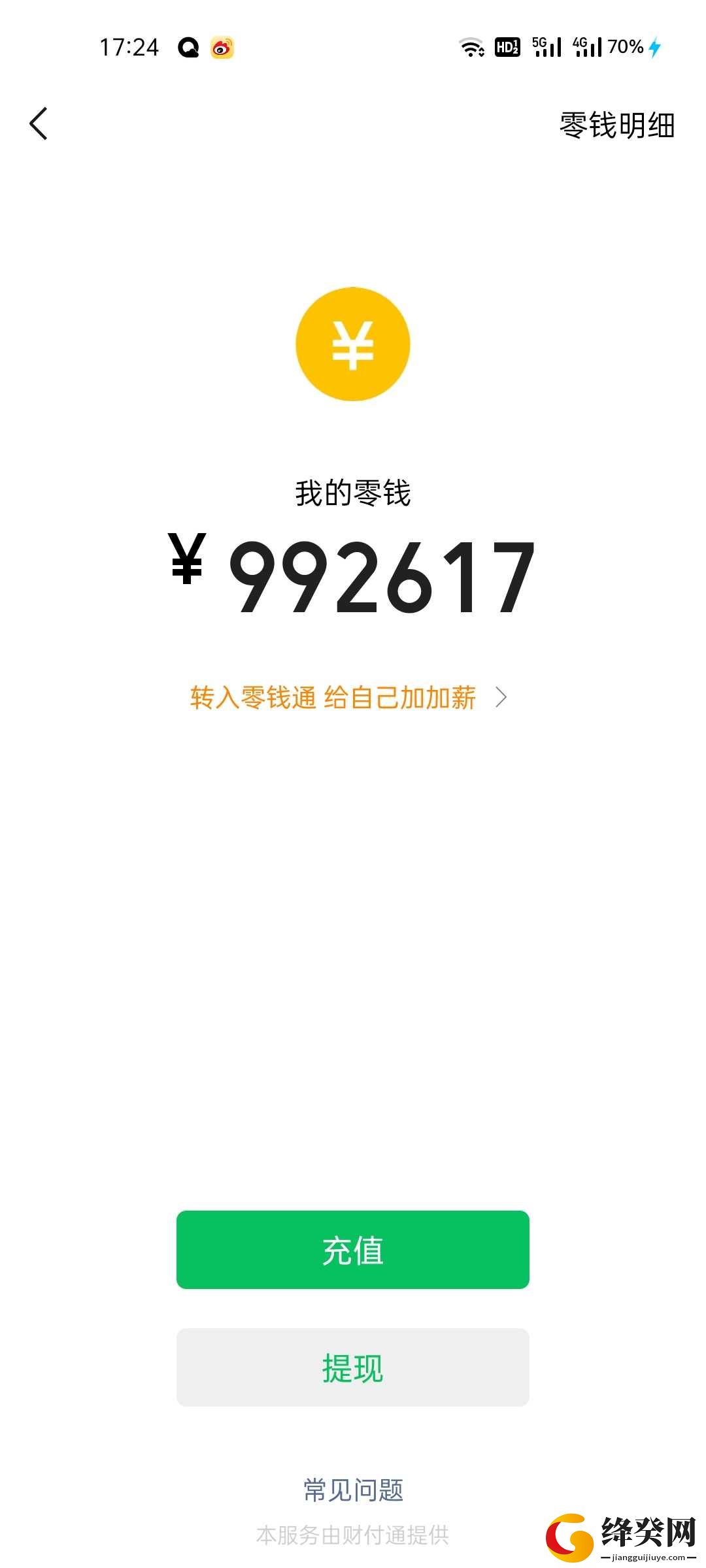Viewport: 706px width, 1568px height.
Task: Open 常见问题 help page
Action: 353,1490
